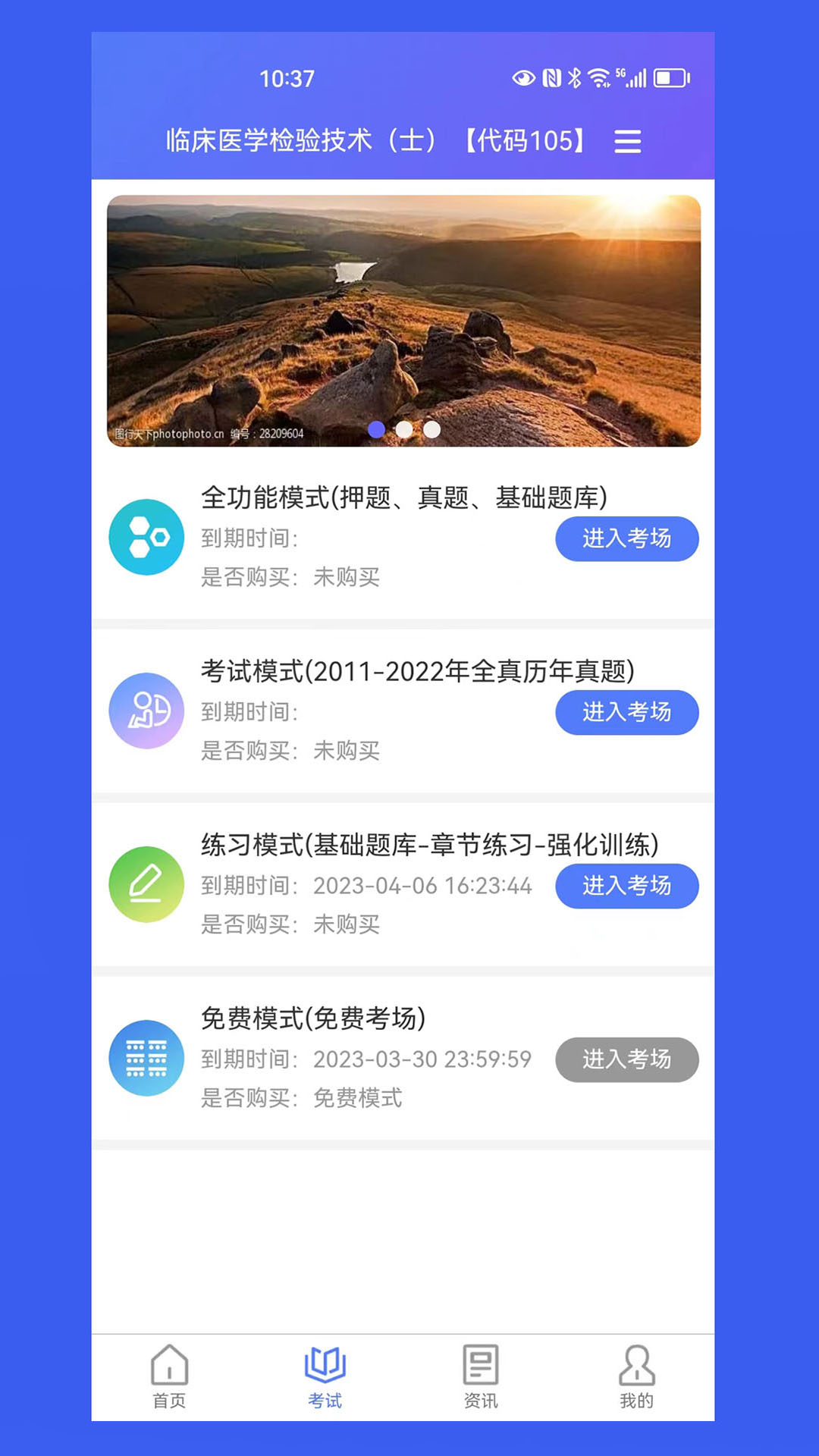The height and width of the screenshot is (1456, 819).
Task: Open the banner image at the top
Action: (x=403, y=320)
